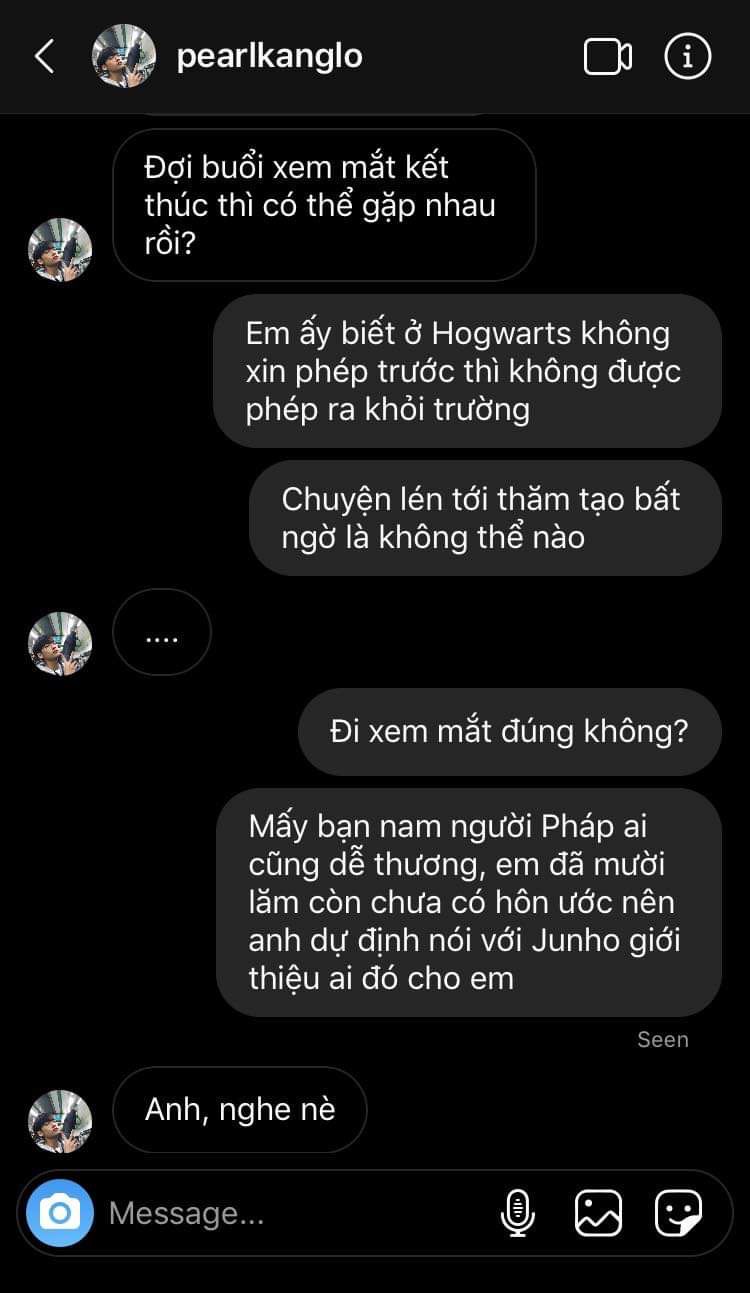Open conversation info details
The width and height of the screenshot is (750, 1293).
(687, 57)
